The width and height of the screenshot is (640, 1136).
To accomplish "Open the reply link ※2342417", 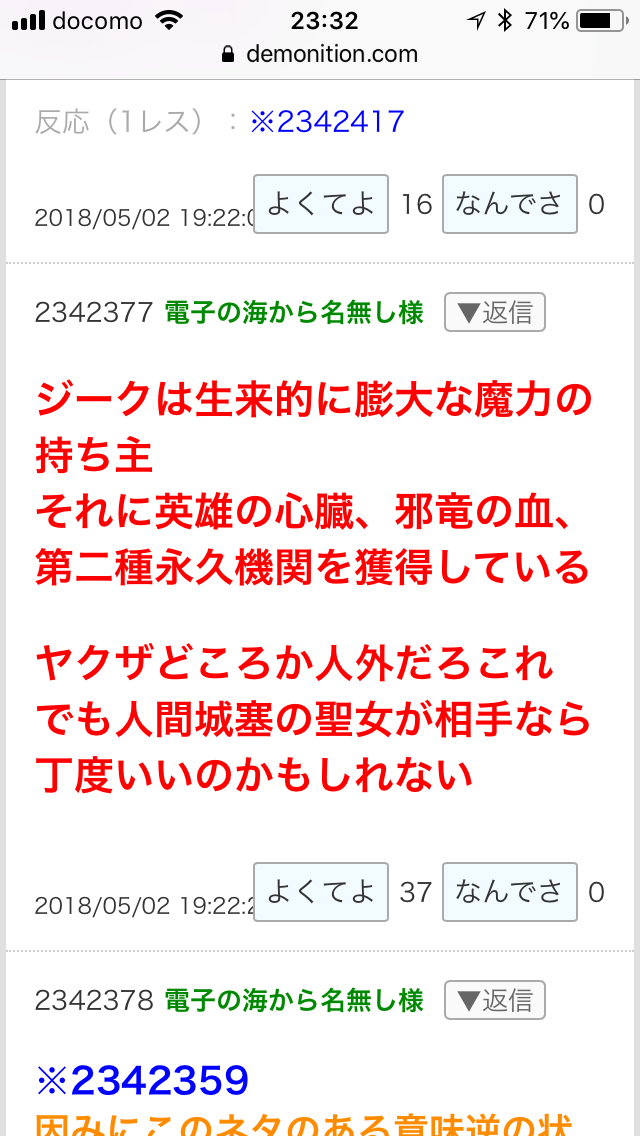I will [x=327, y=122].
